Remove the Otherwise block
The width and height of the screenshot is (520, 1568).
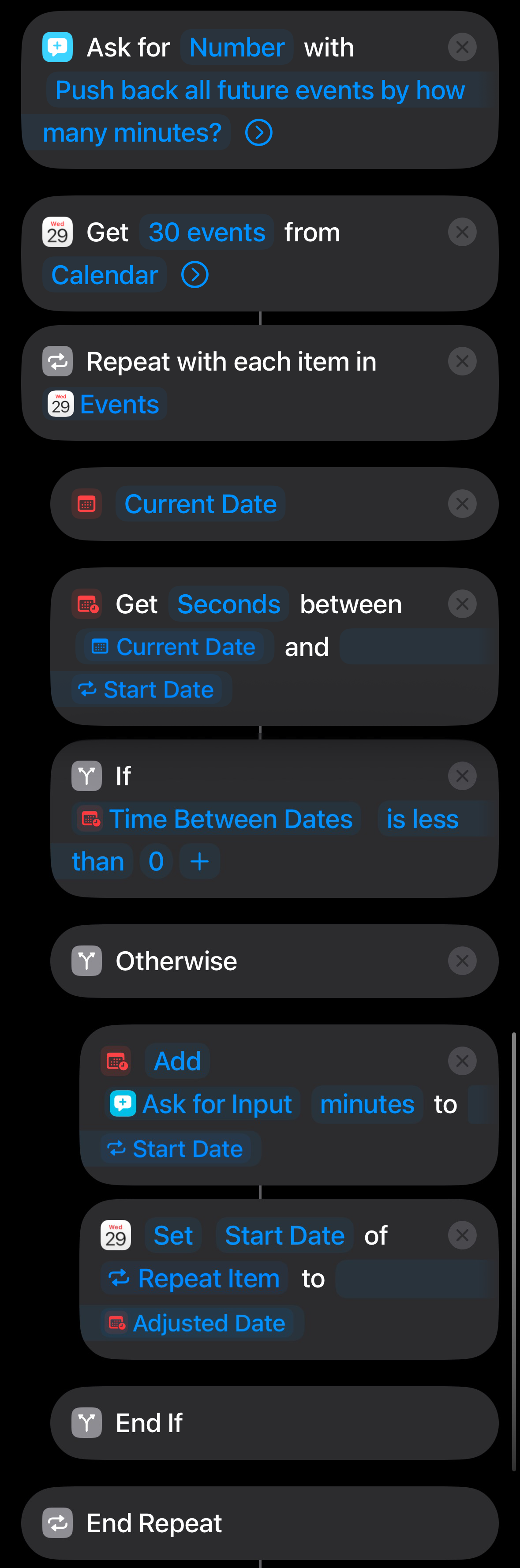[x=462, y=961]
